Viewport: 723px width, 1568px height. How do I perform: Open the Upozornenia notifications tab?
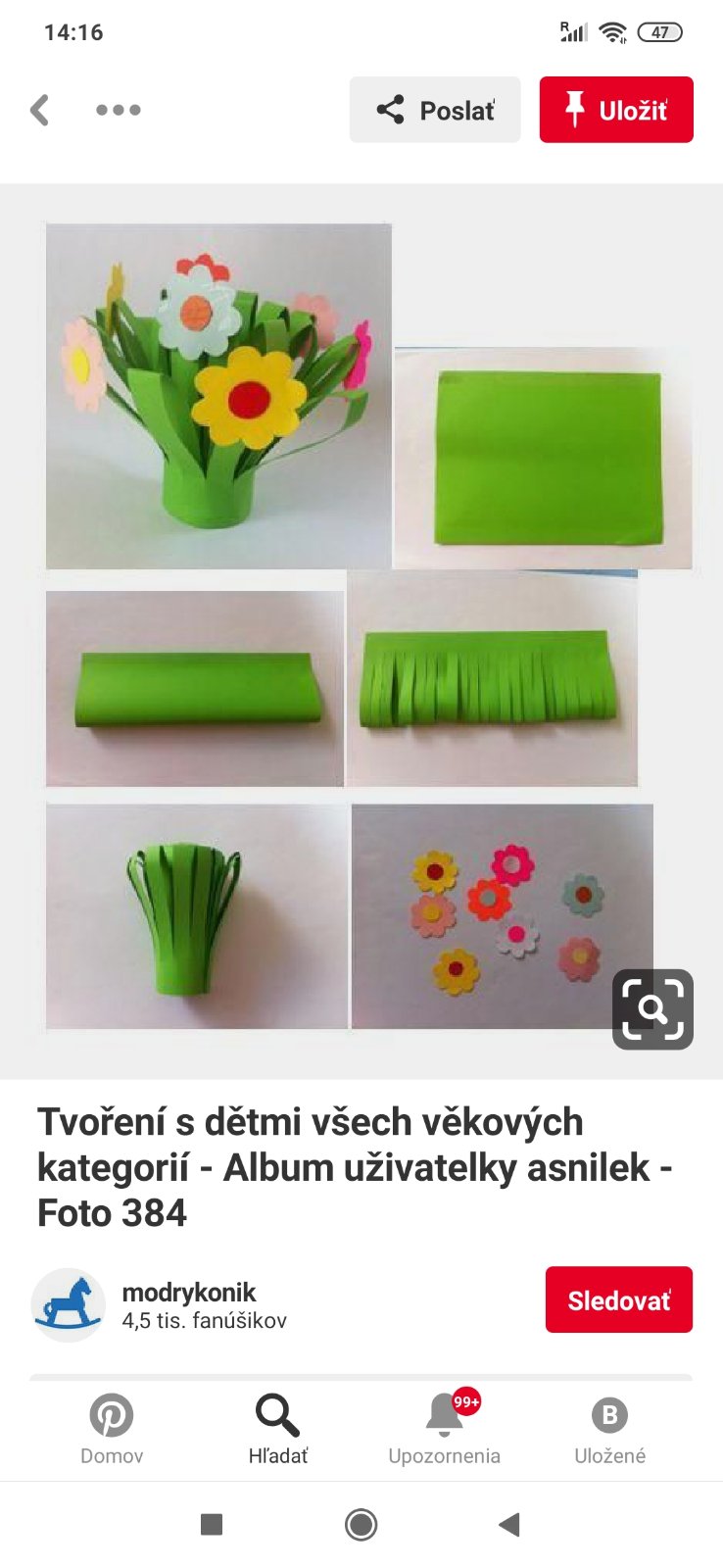click(444, 1429)
